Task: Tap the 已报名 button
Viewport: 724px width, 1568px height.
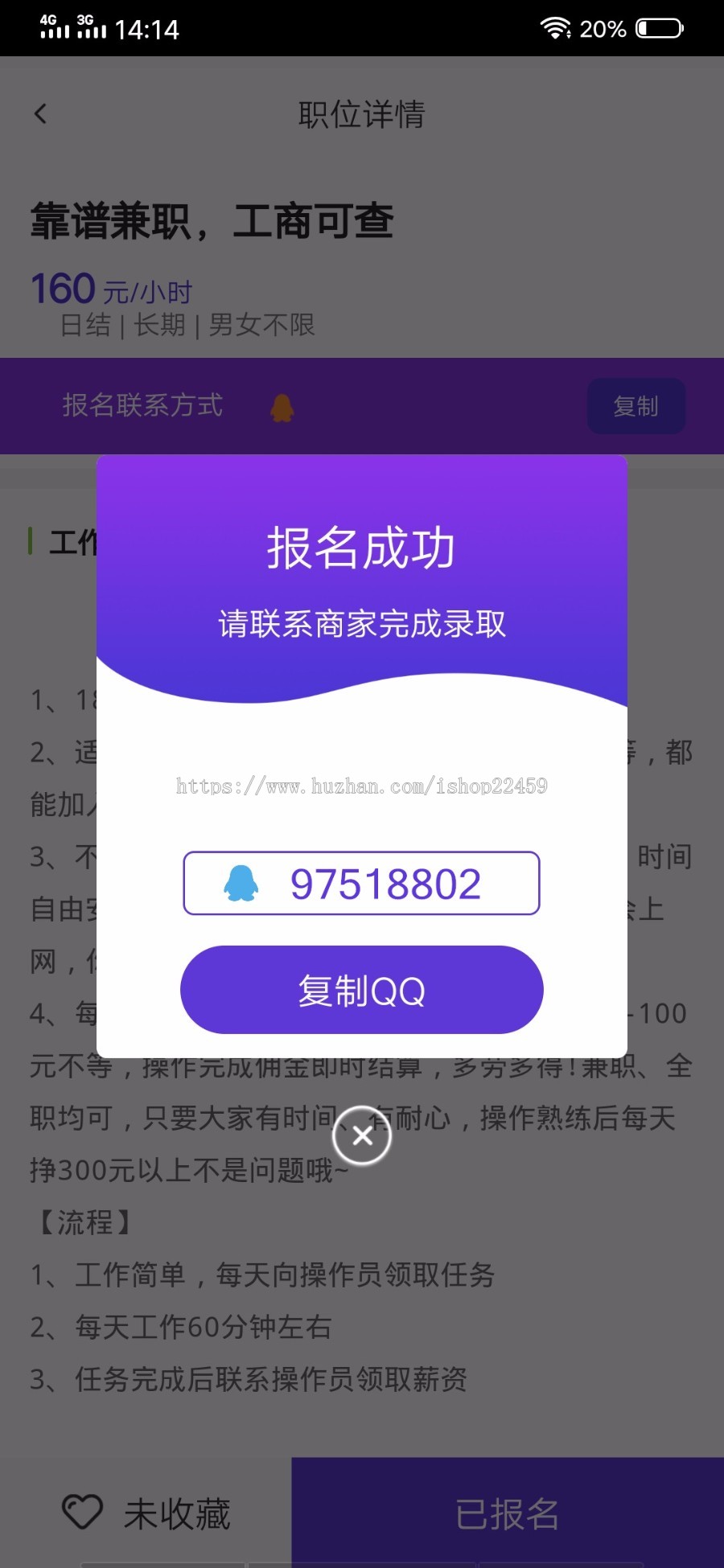Action: 507,1513
